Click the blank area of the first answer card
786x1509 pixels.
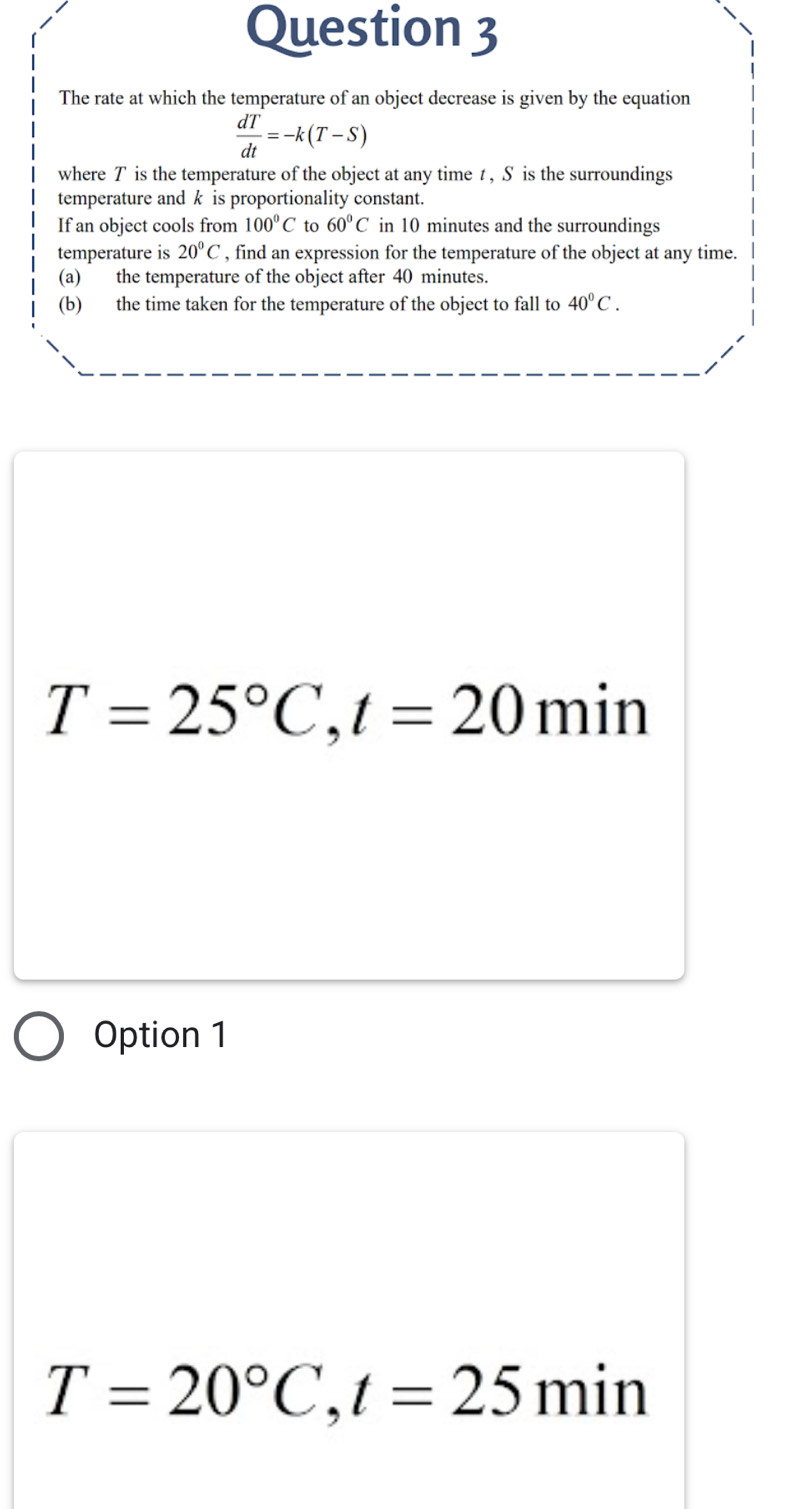(x=349, y=550)
